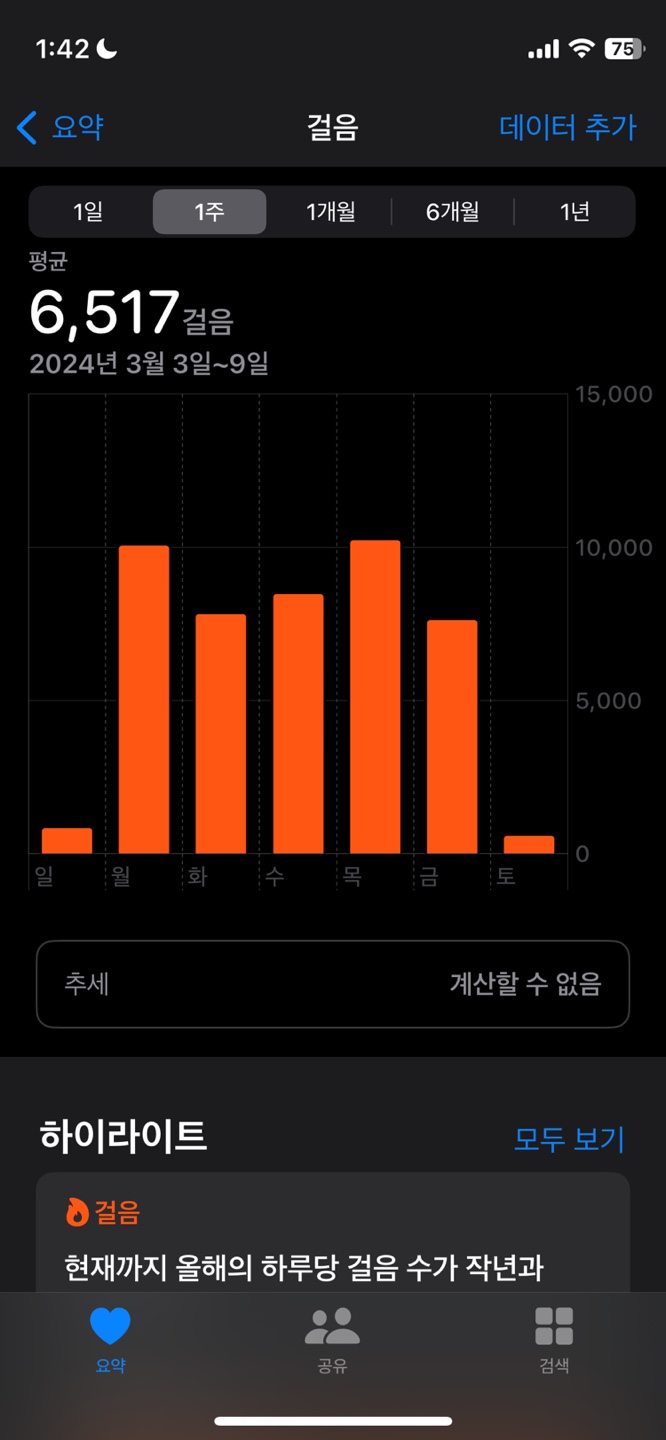Image resolution: width=666 pixels, height=1440 pixels.
Task: Open the 추세 trend row
Action: (x=333, y=984)
